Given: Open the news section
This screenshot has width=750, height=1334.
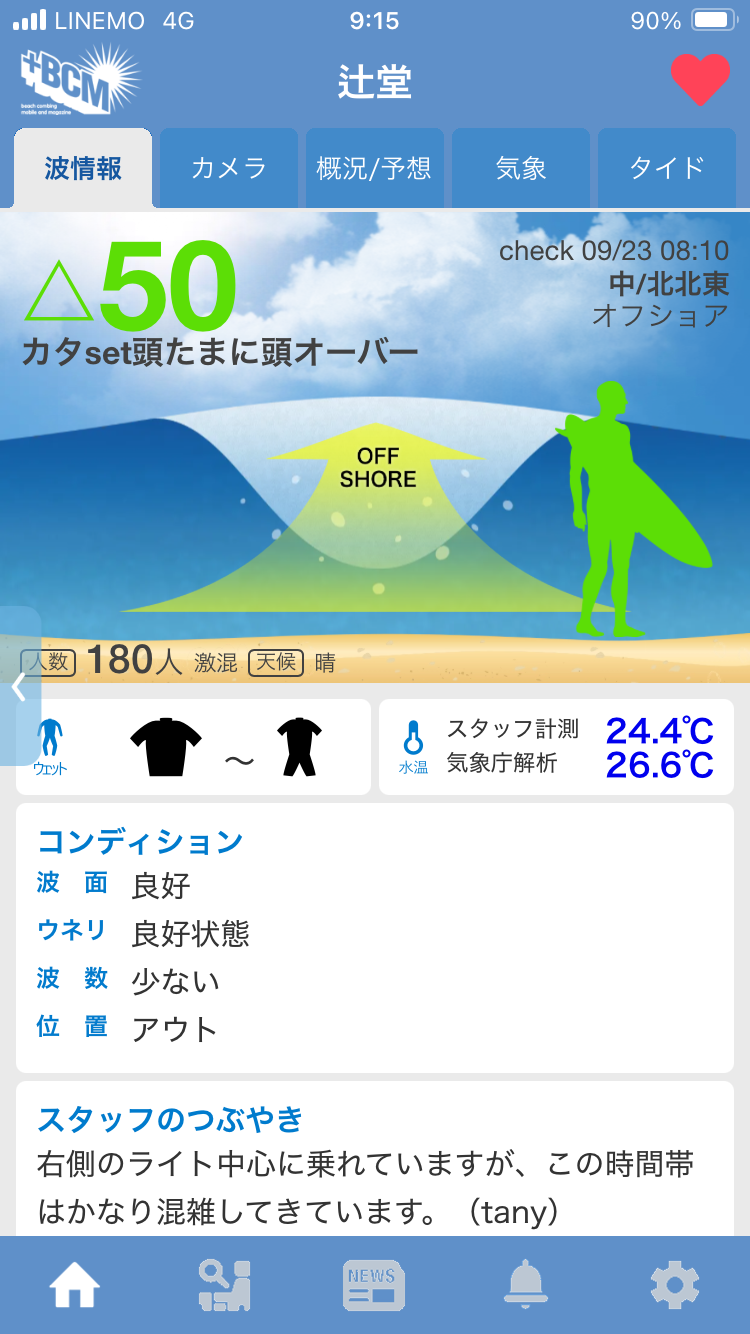Looking at the screenshot, I should pyautogui.click(x=374, y=1284).
